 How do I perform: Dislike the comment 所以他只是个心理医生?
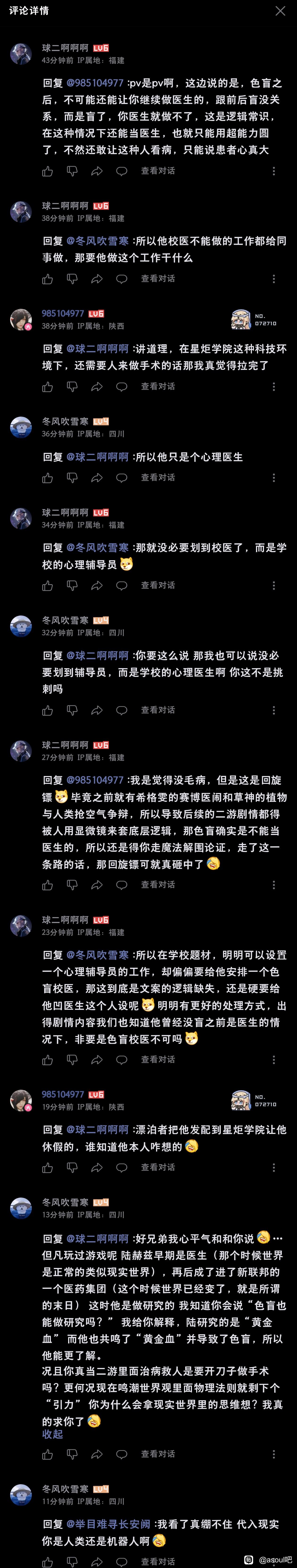[x=72, y=478]
